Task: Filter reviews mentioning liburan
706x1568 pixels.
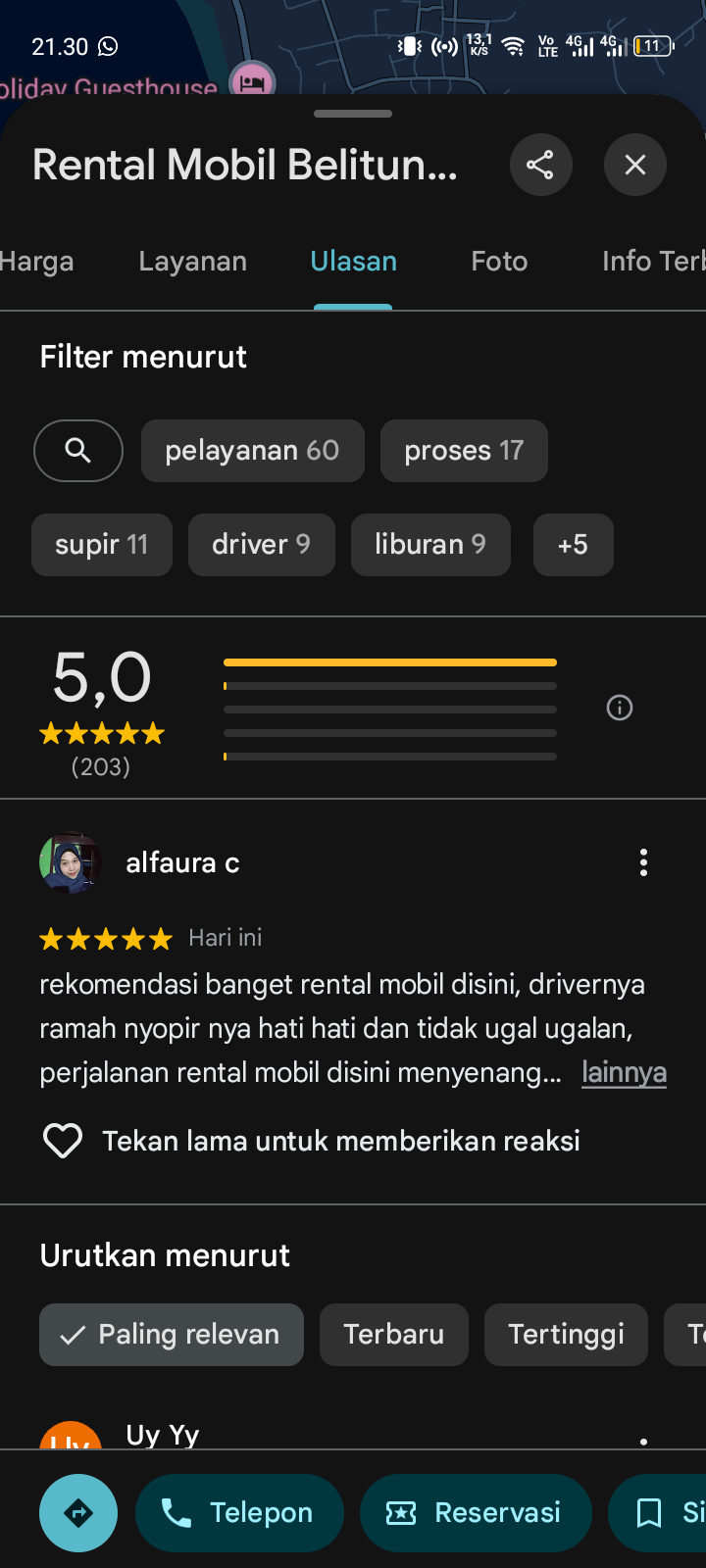Action: click(x=430, y=545)
